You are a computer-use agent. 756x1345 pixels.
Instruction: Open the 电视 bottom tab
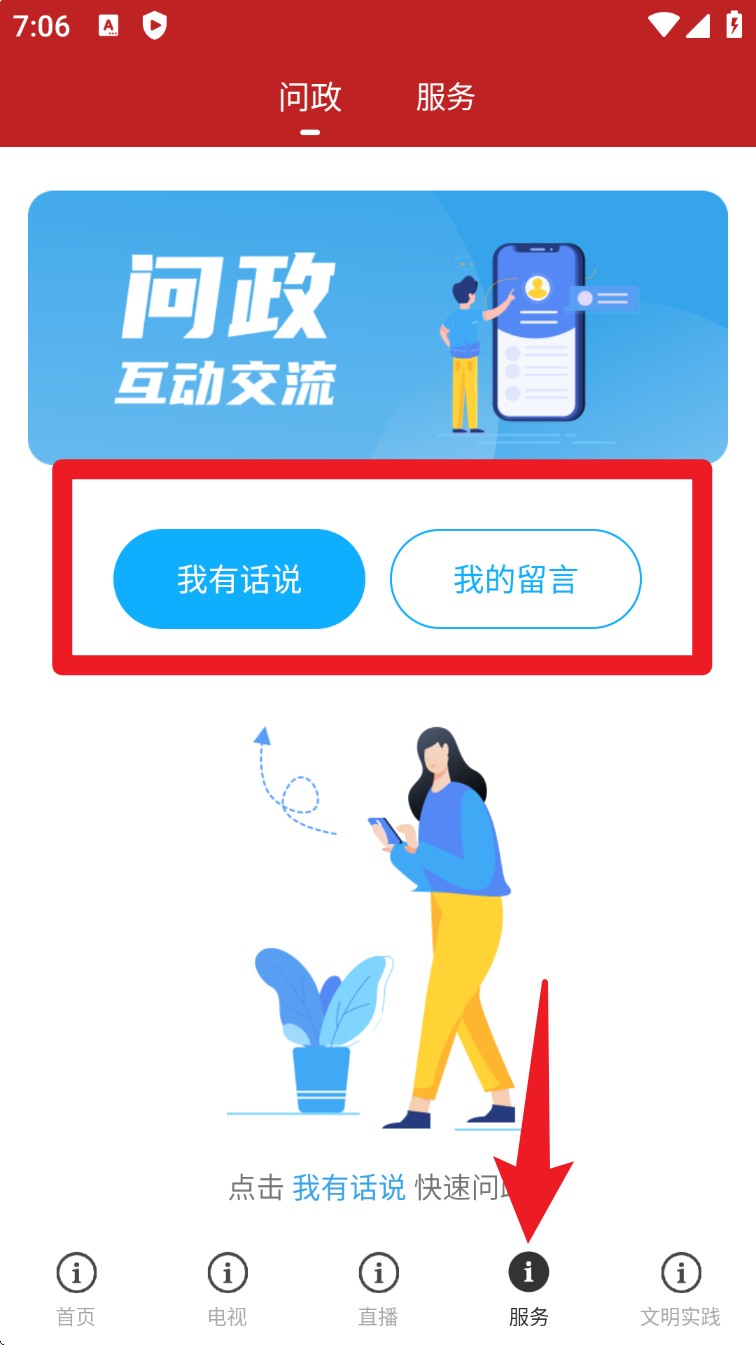(227, 1289)
